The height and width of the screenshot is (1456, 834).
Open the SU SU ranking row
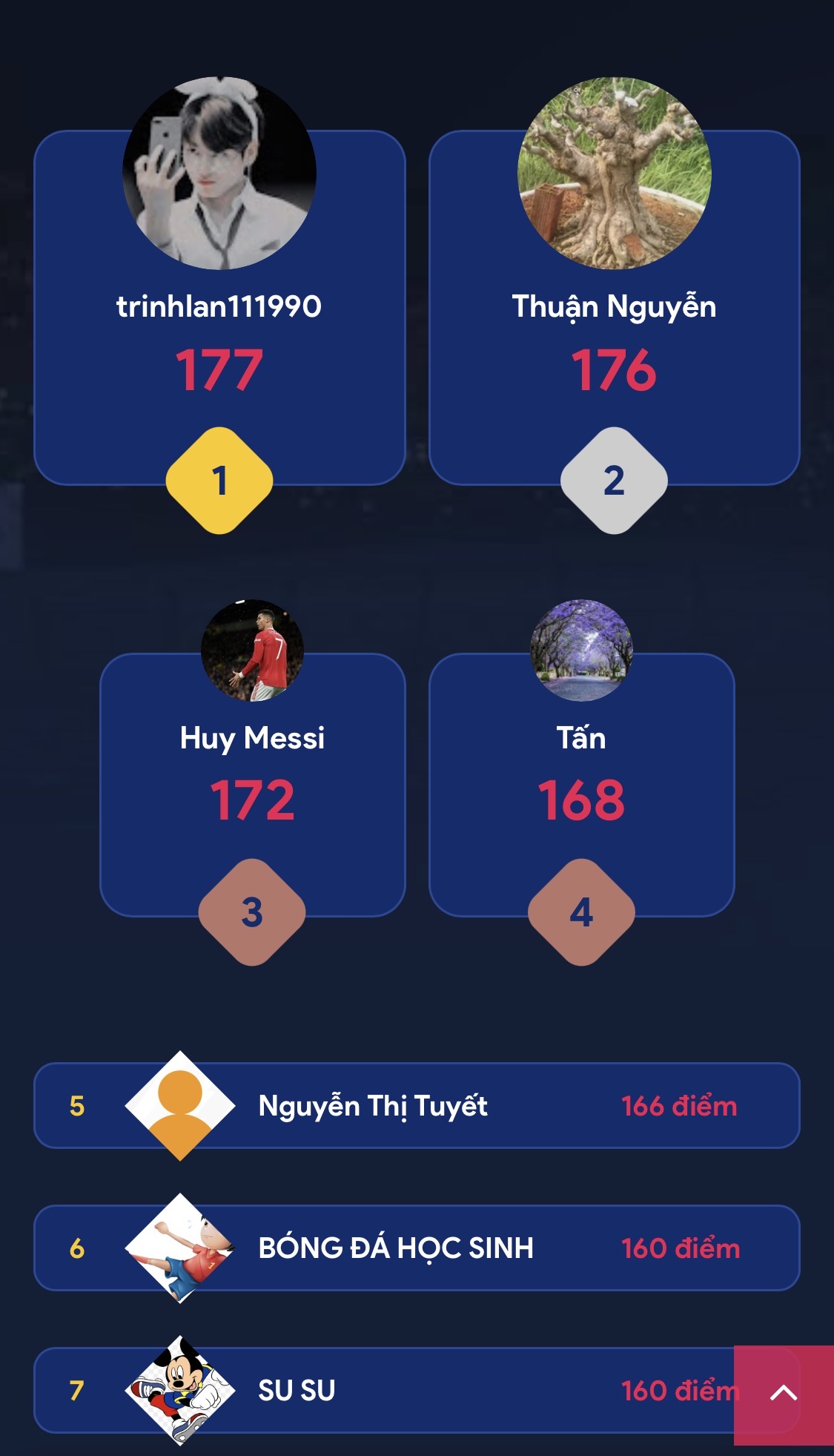click(385, 1391)
